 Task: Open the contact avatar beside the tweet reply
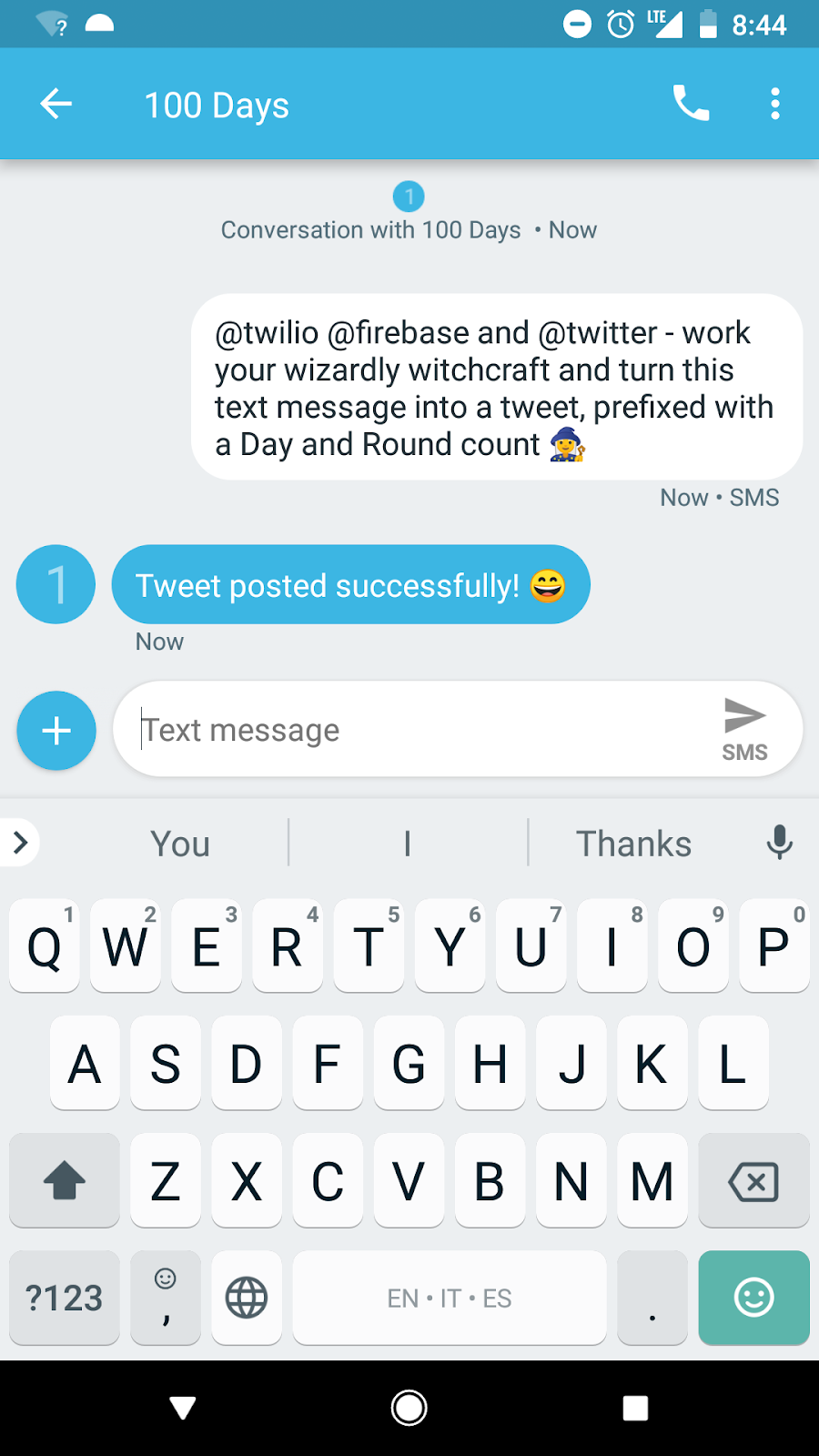pos(56,584)
